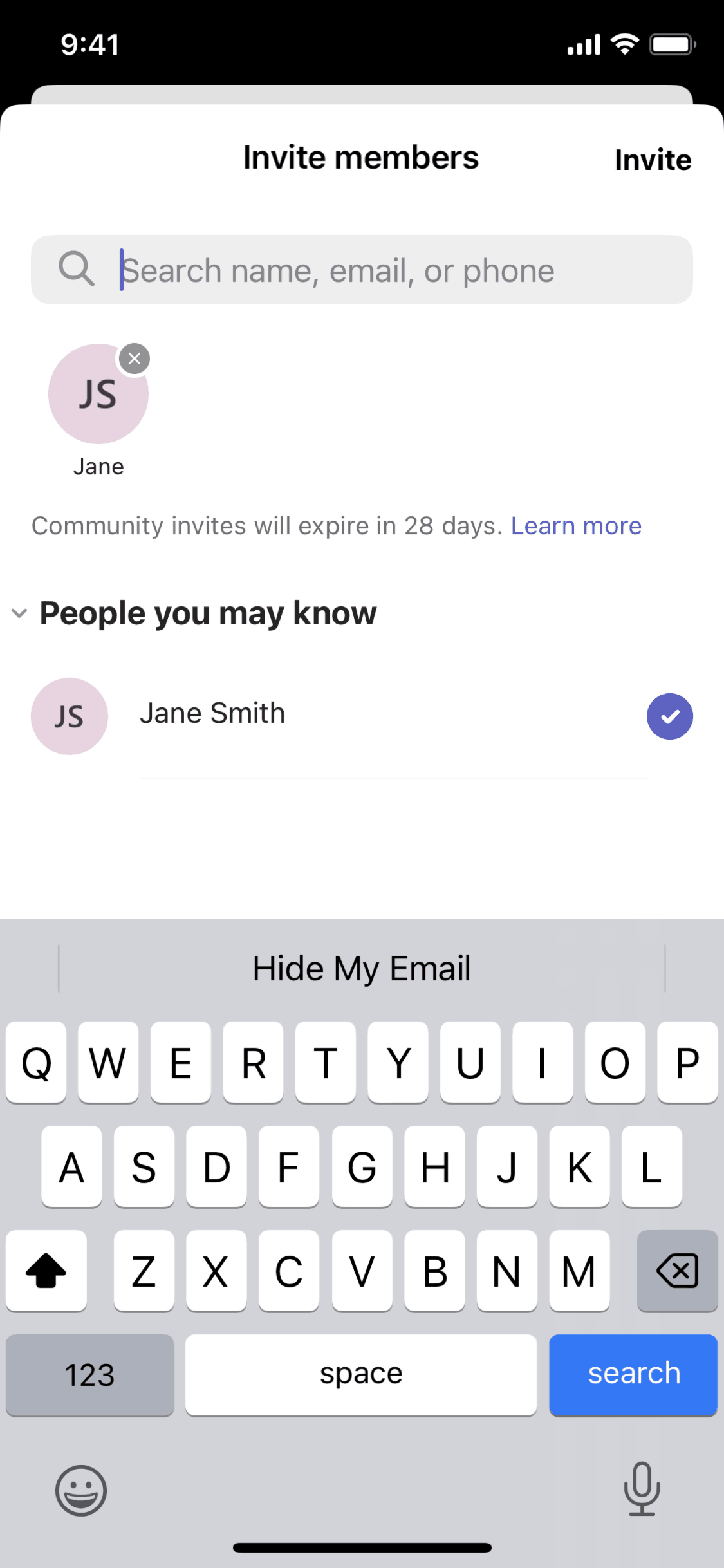Start dictation with the microphone
Viewport: 724px width, 1568px height.
pyautogui.click(x=642, y=1489)
